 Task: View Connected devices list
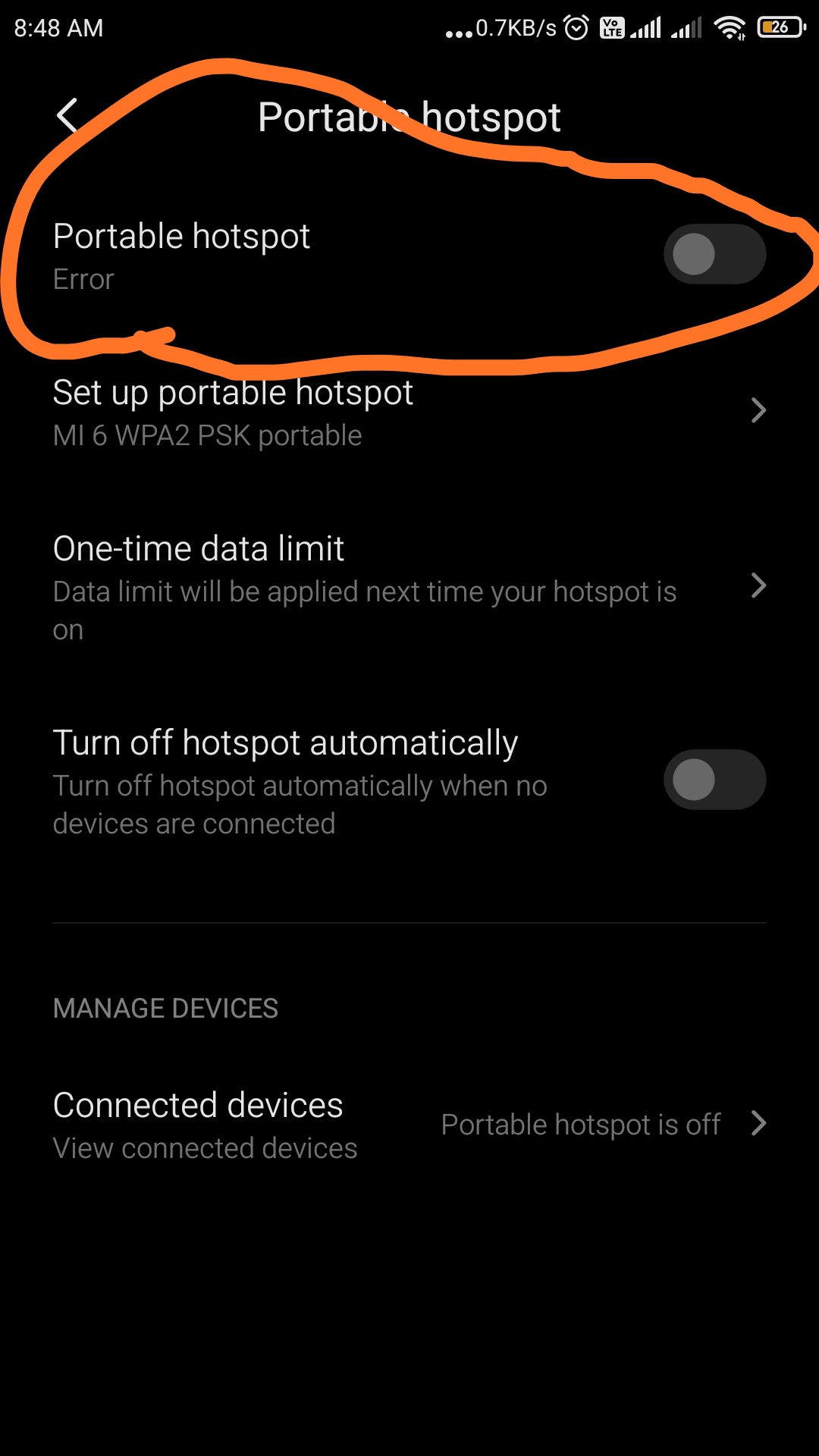click(x=409, y=1124)
